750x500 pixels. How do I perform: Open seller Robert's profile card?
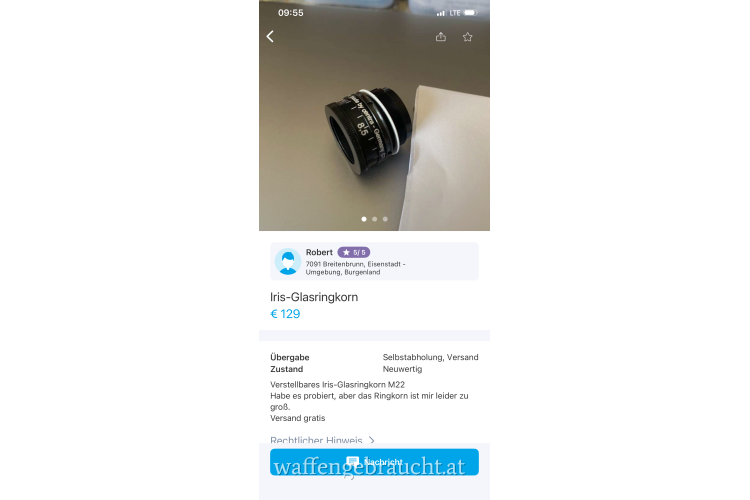374,261
